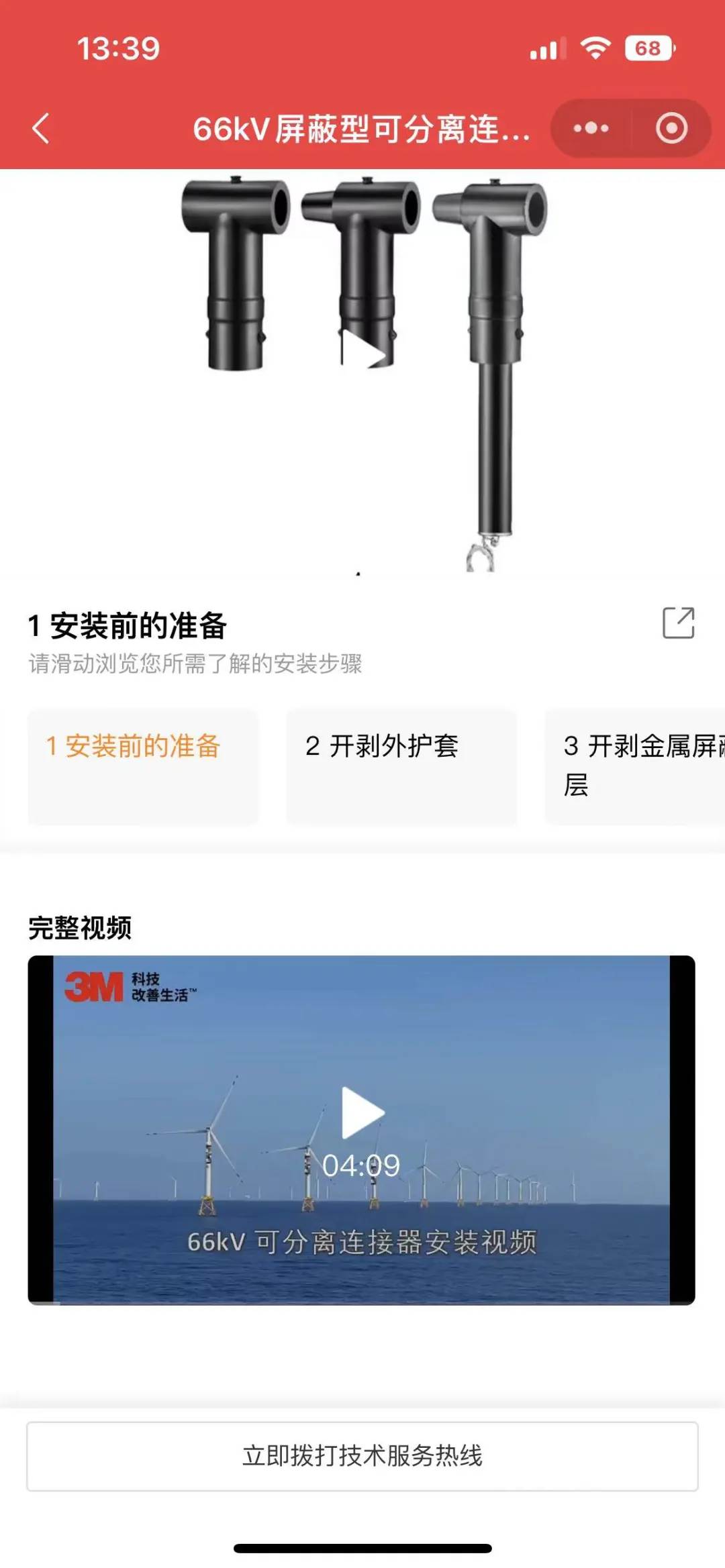725x1568 pixels.
Task: Go back using the header arrow
Action: [x=42, y=128]
